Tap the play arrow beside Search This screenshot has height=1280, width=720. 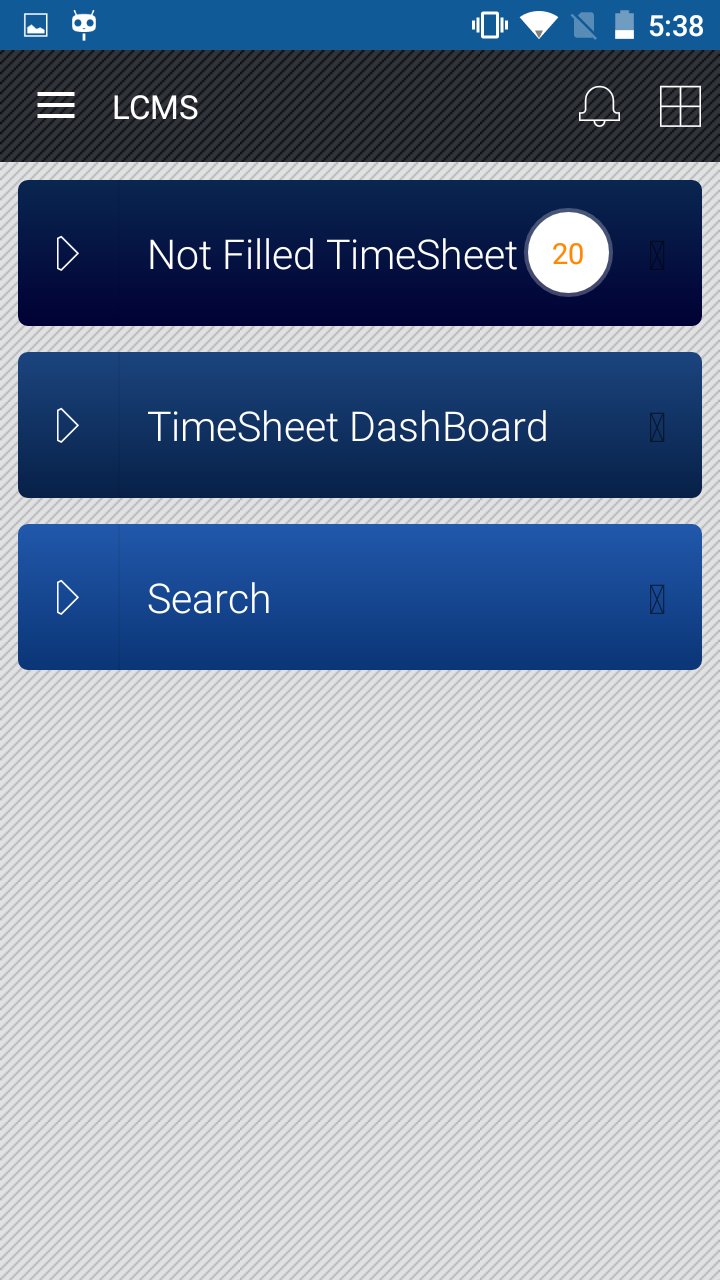click(x=68, y=597)
